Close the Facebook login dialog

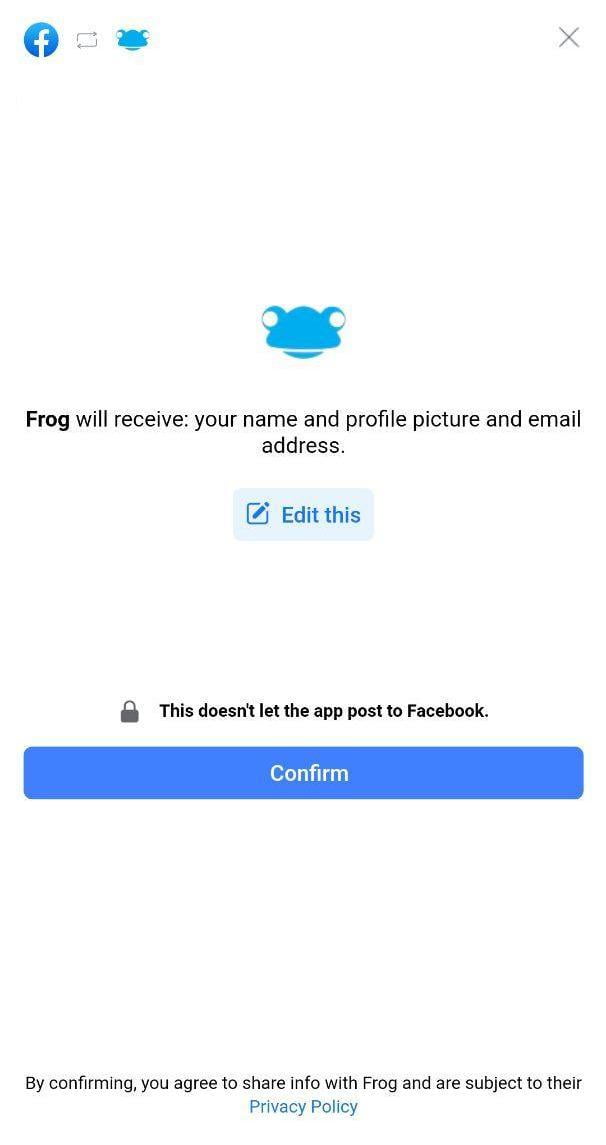point(569,37)
